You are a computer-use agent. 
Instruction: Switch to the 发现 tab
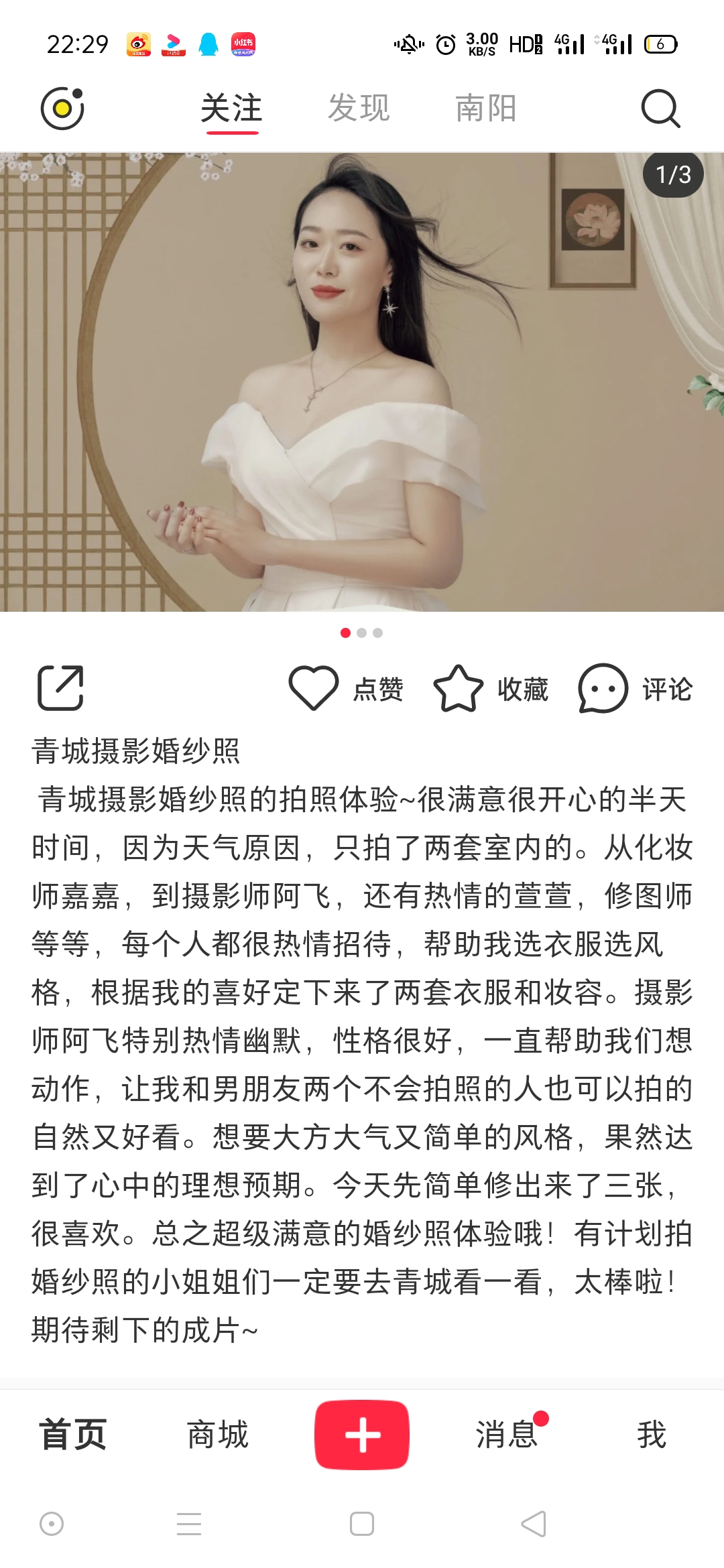(359, 109)
